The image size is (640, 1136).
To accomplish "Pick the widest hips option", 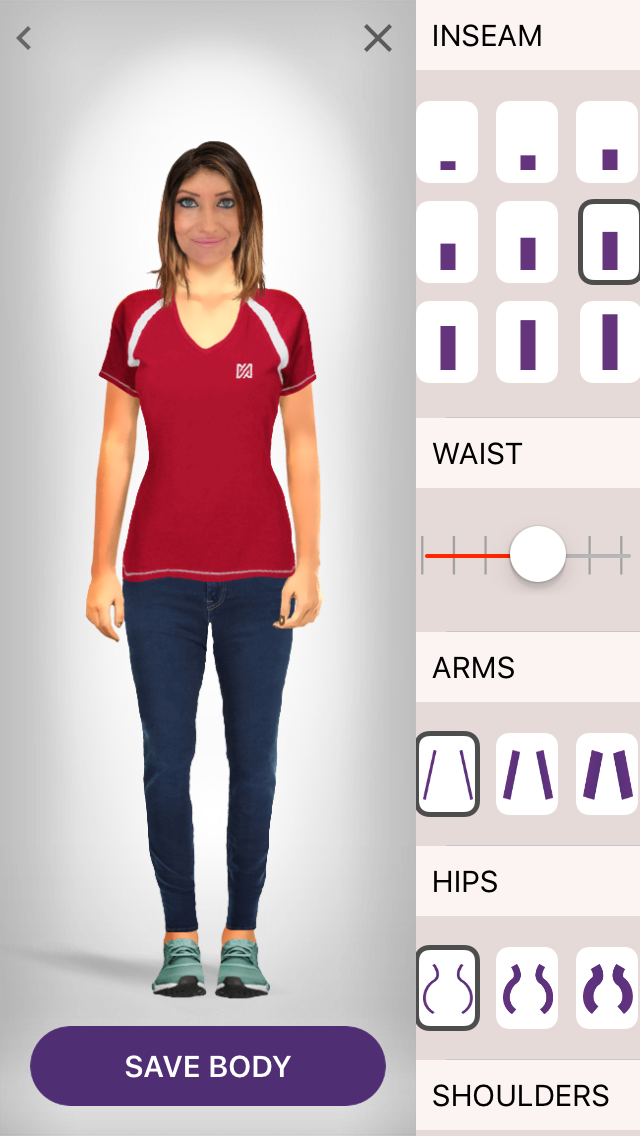I will tap(608, 987).
